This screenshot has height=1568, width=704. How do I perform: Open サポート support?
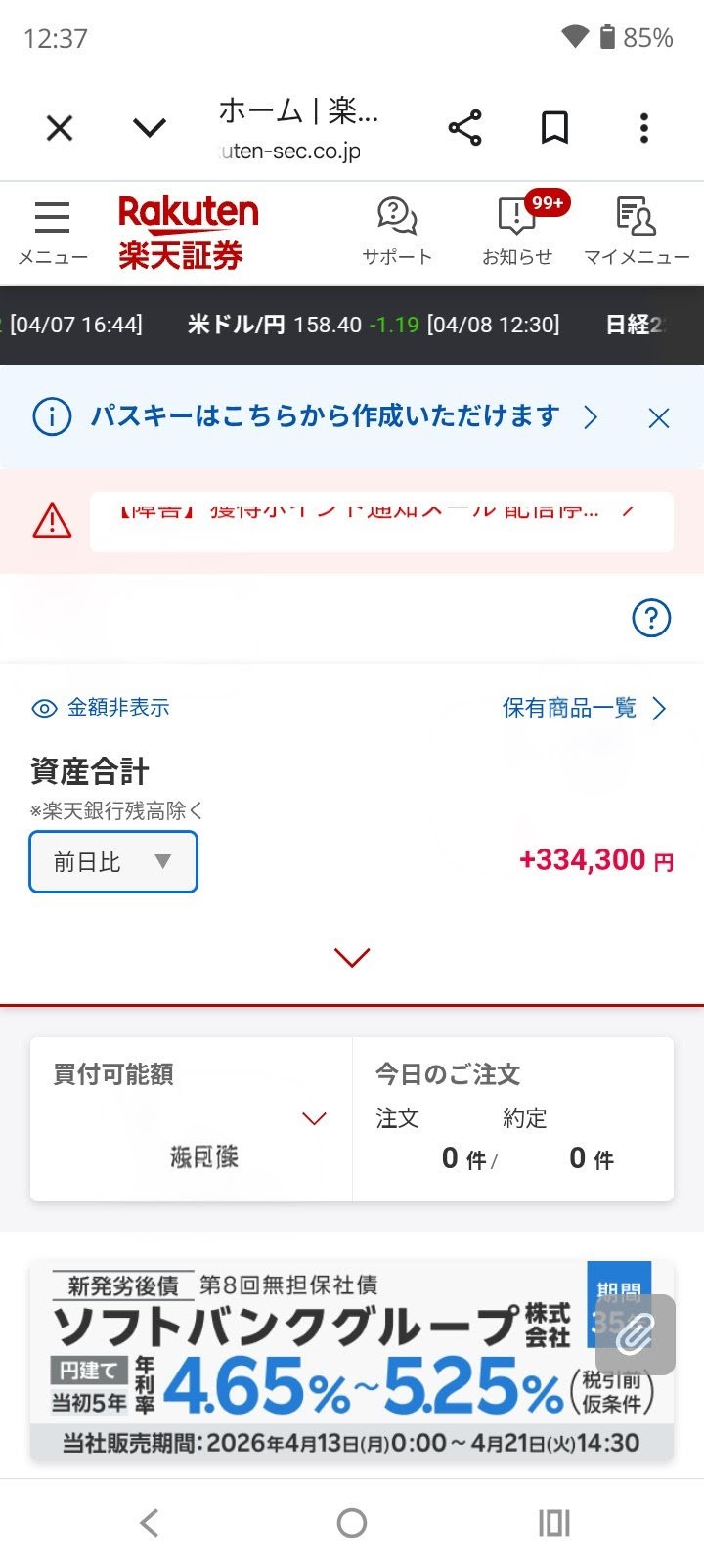(x=396, y=232)
